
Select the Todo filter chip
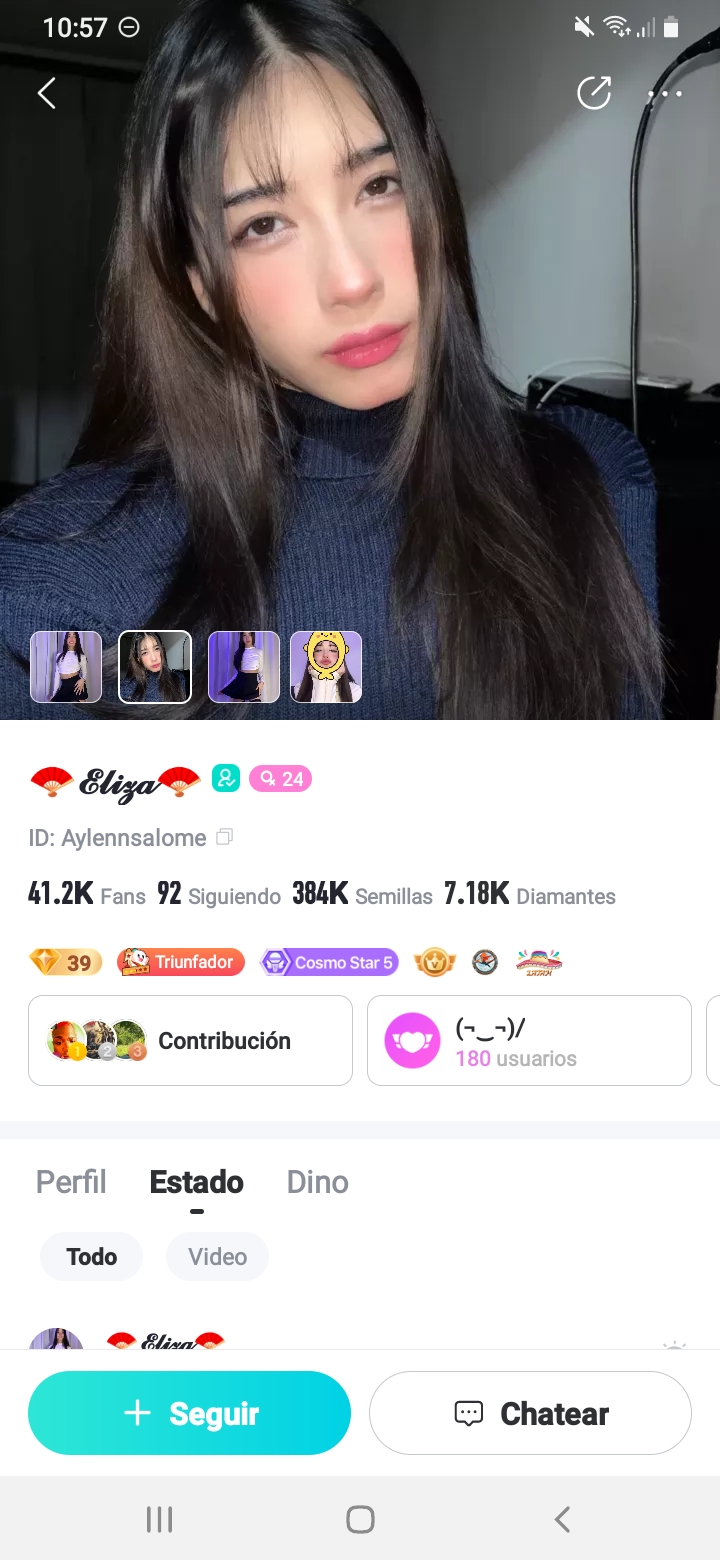pos(91,1257)
